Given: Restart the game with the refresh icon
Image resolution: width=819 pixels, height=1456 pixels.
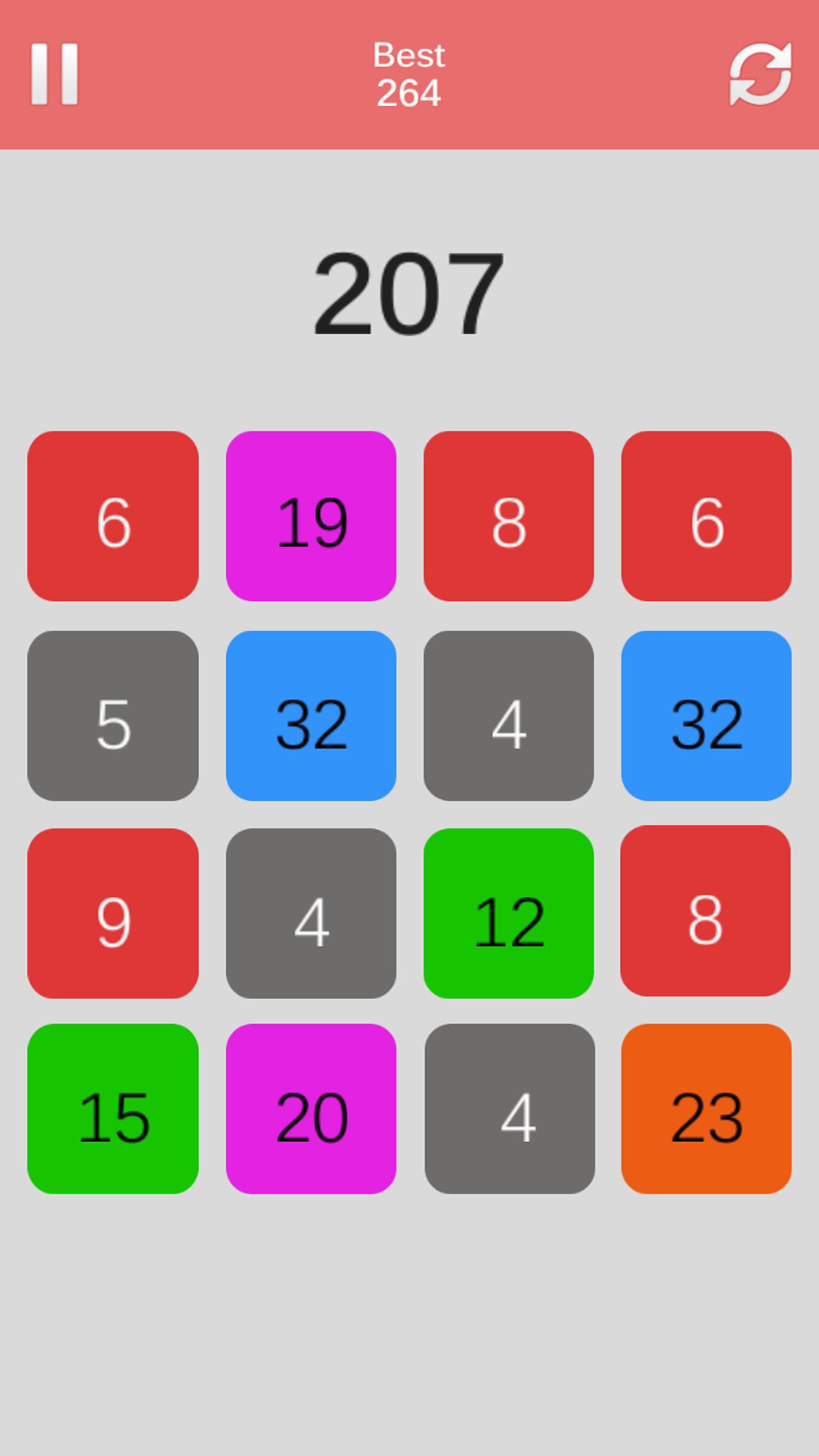Looking at the screenshot, I should click(760, 74).
